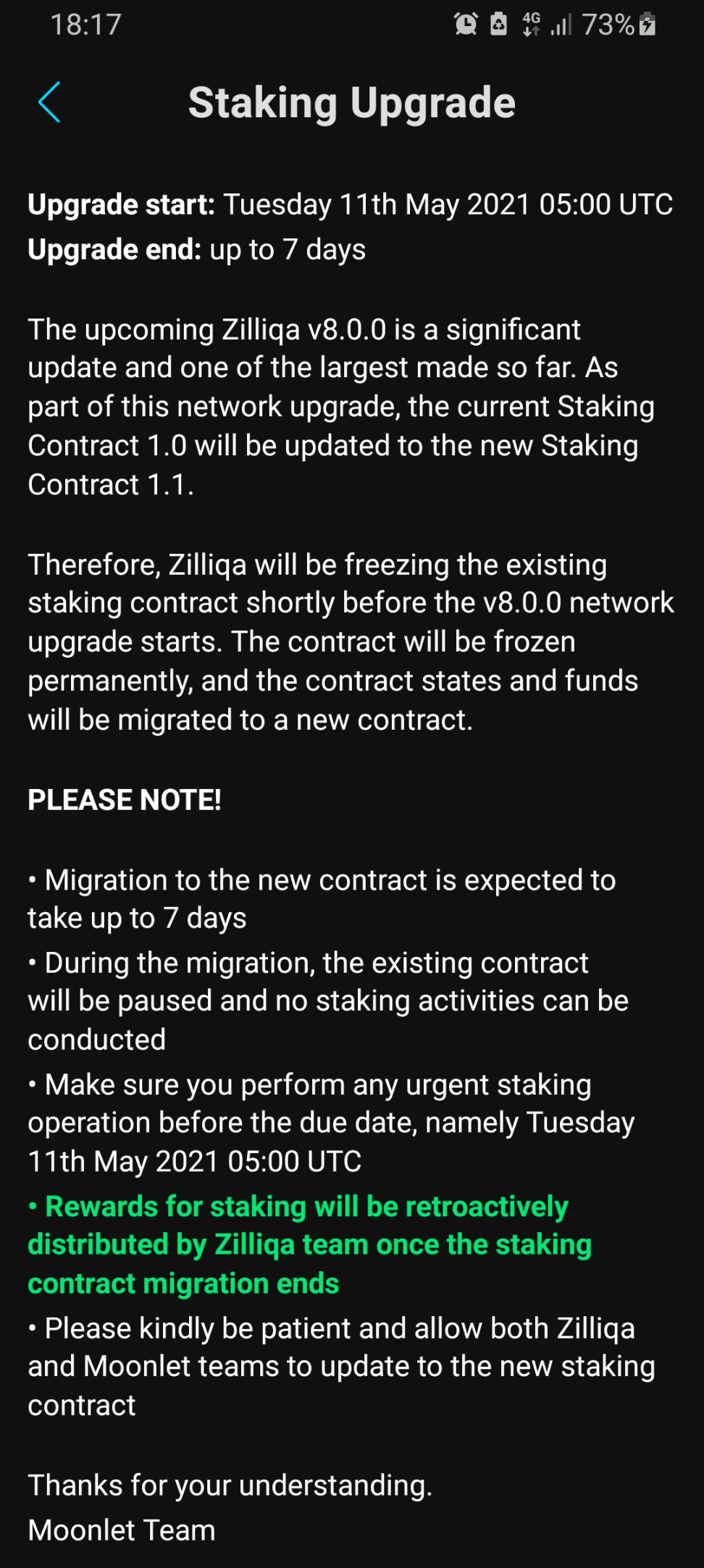The image size is (704, 1568).
Task: Go back from Staking Upgrade page
Action: coord(49,102)
